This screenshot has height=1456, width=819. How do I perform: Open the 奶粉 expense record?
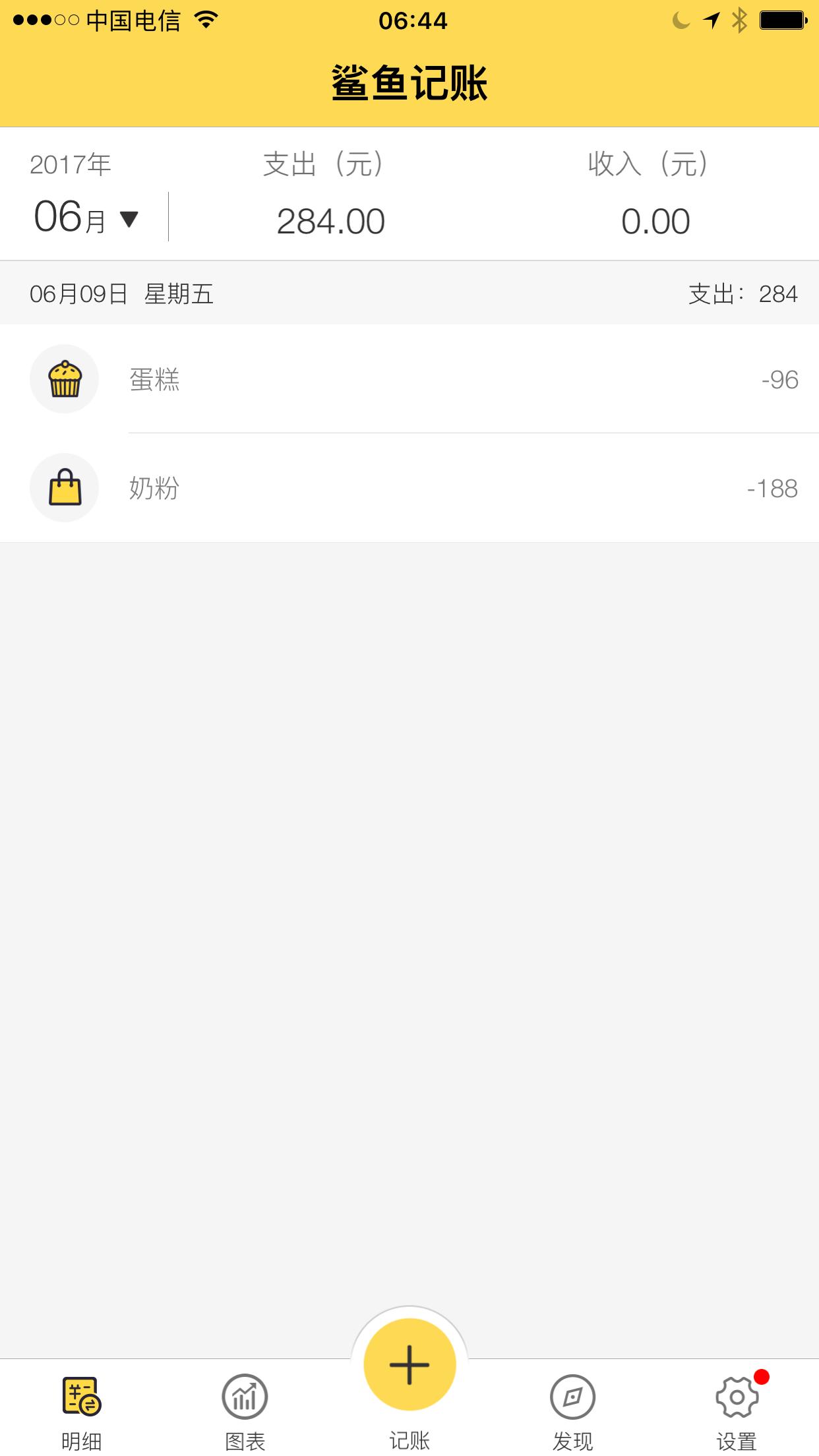point(409,487)
